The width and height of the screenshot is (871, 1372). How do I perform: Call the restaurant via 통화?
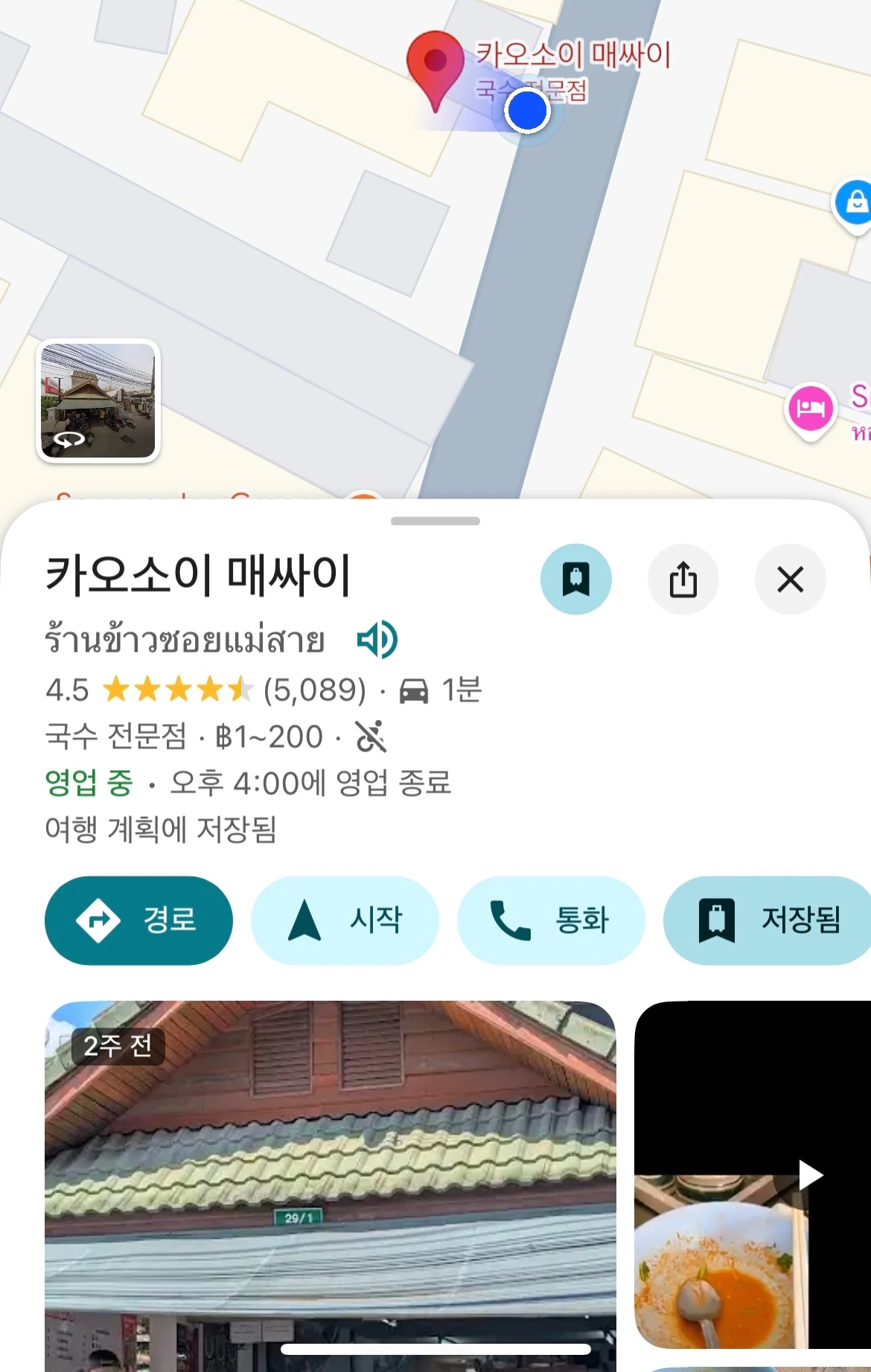[x=551, y=920]
